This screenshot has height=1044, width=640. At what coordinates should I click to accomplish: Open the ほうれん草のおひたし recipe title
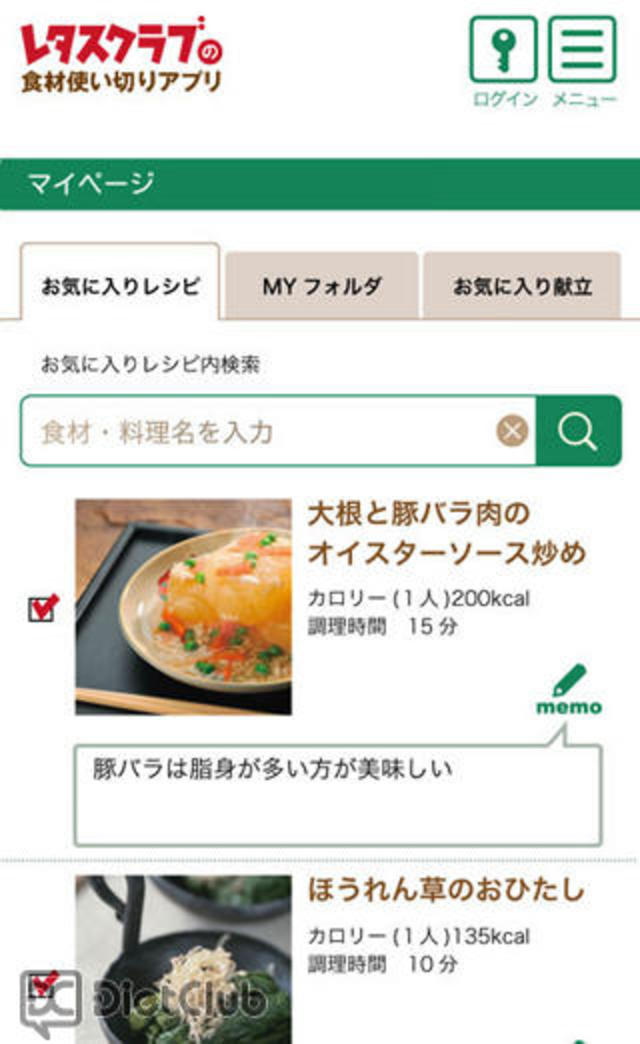coord(445,890)
